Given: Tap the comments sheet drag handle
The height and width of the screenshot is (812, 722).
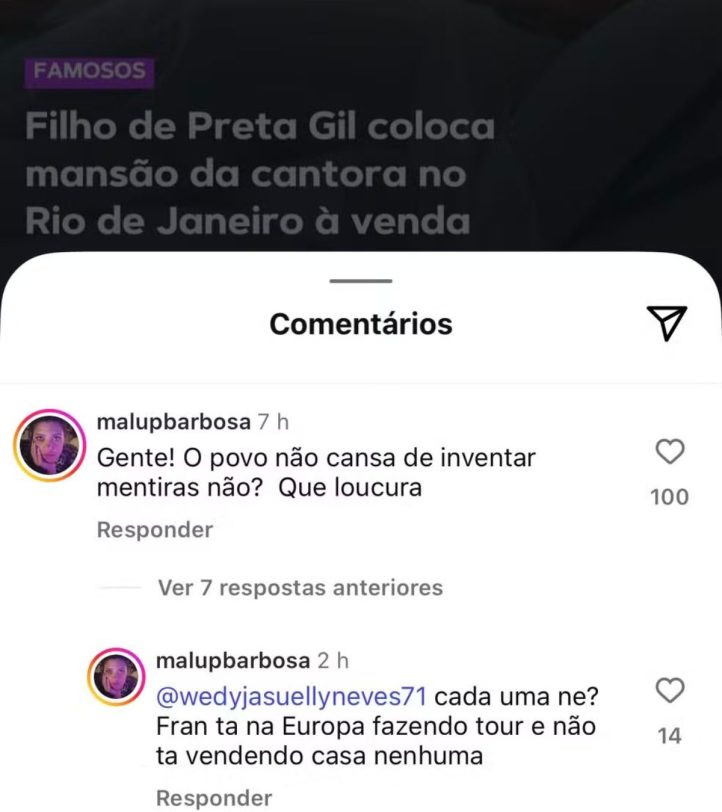Looking at the screenshot, I should pyautogui.click(x=360, y=281).
